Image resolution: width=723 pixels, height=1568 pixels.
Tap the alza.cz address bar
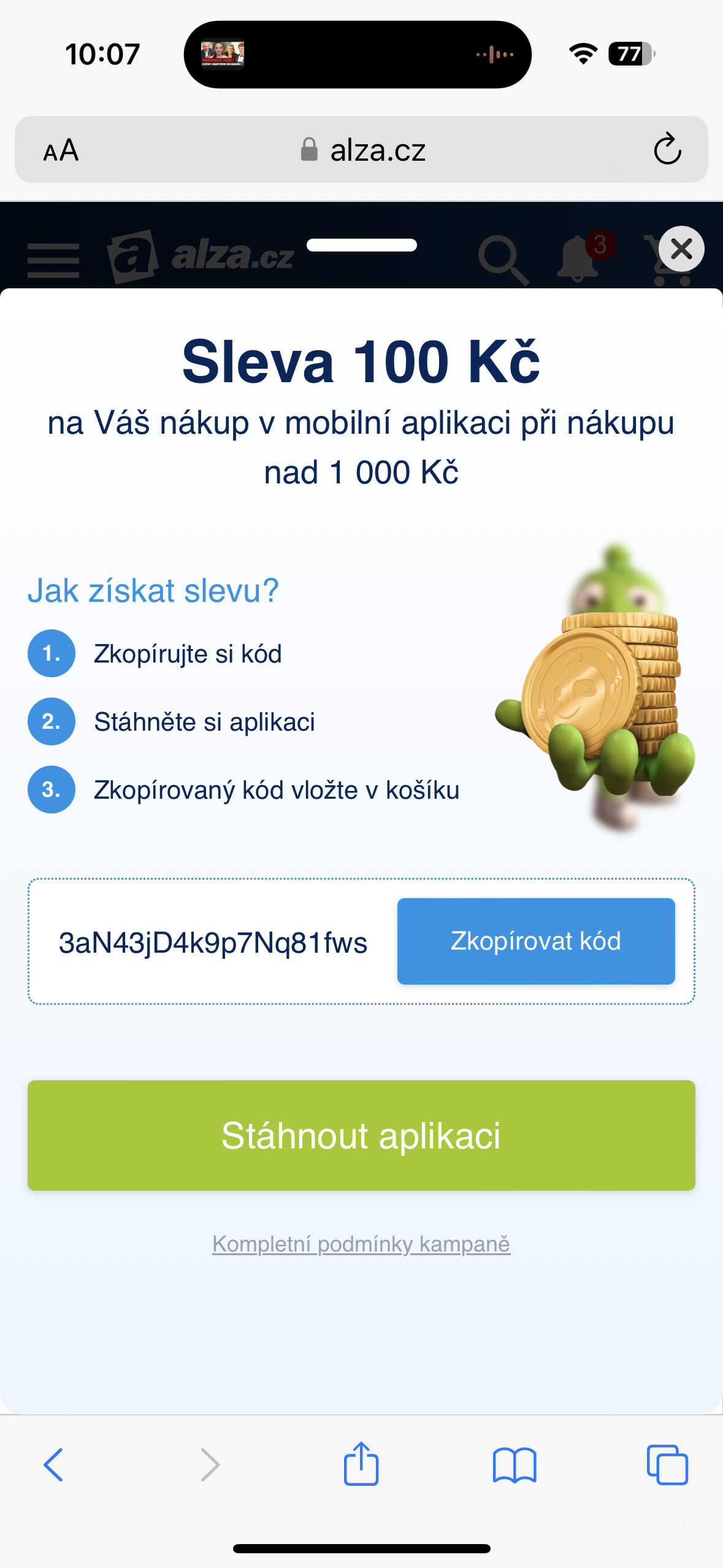pos(362,150)
